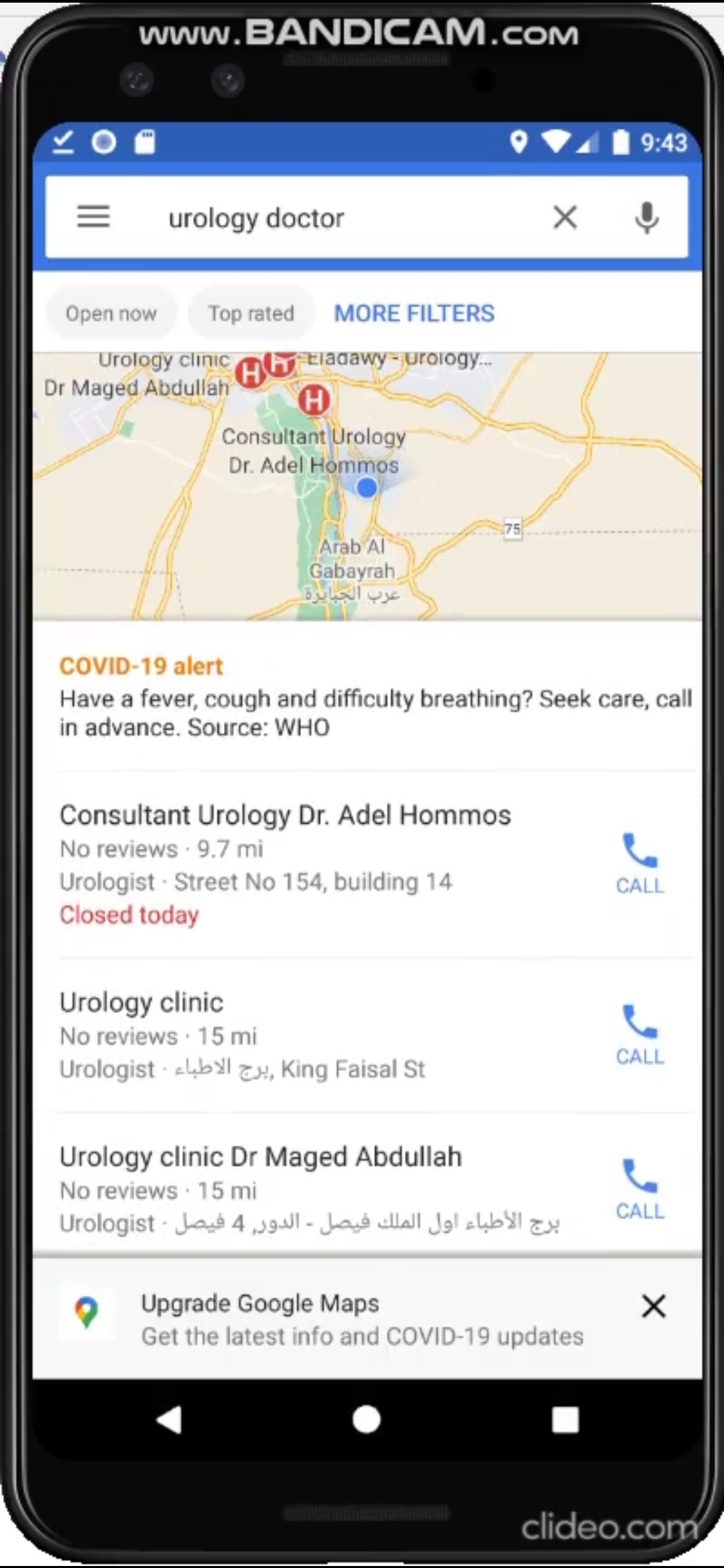Read the COVID-19 alert from WHO
Image resolution: width=724 pixels, height=1568 pixels.
(375, 698)
